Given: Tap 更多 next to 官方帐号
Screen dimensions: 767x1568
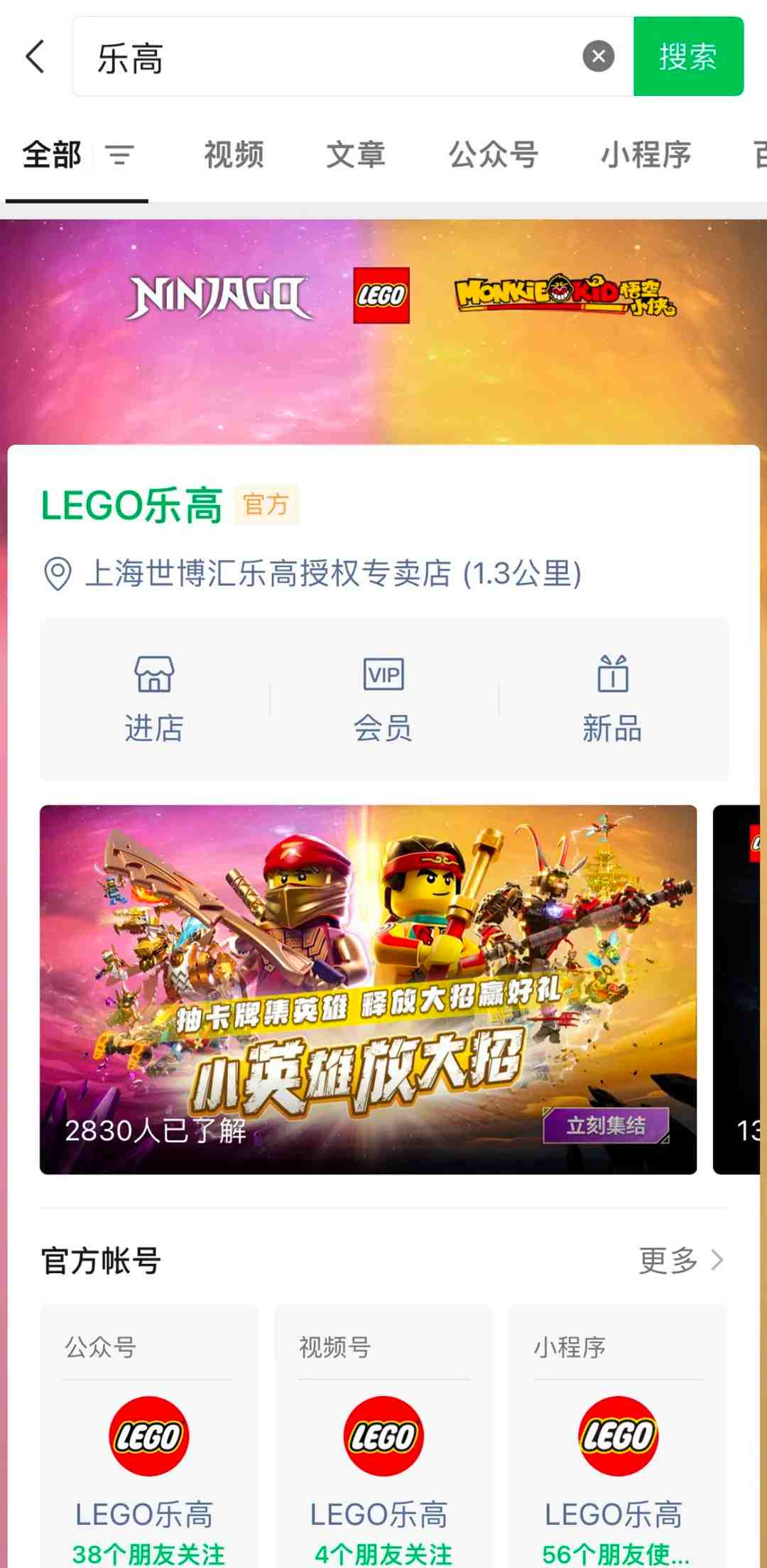Looking at the screenshot, I should [680, 1260].
